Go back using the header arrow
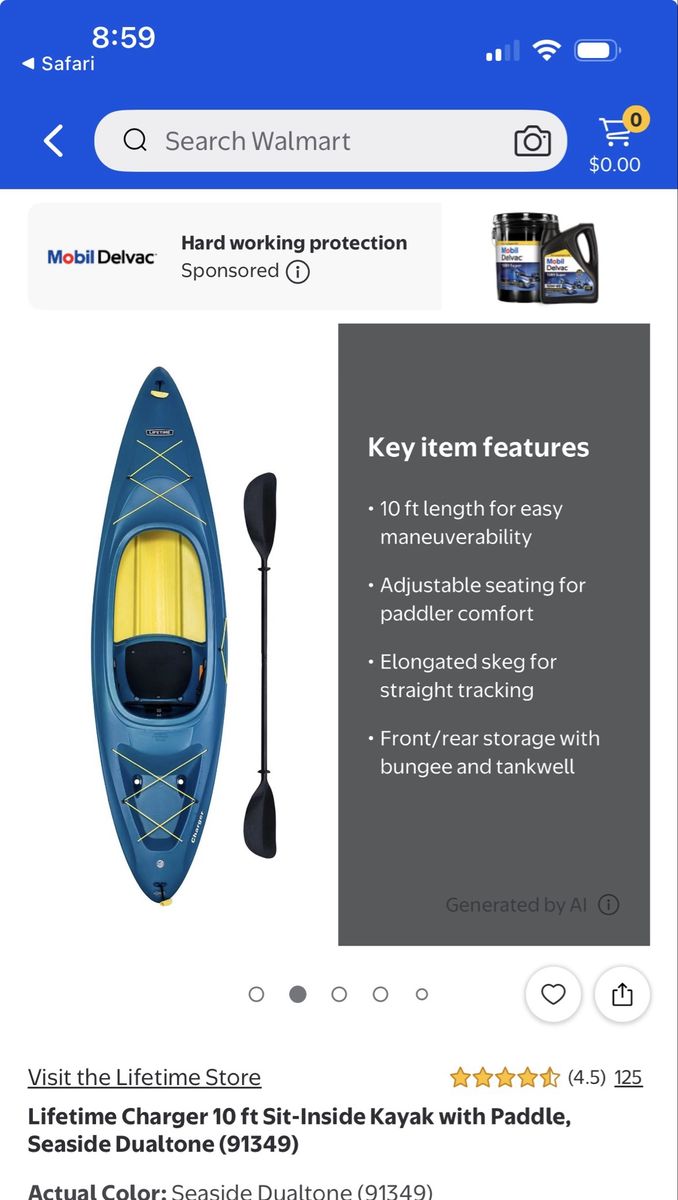 (x=54, y=141)
